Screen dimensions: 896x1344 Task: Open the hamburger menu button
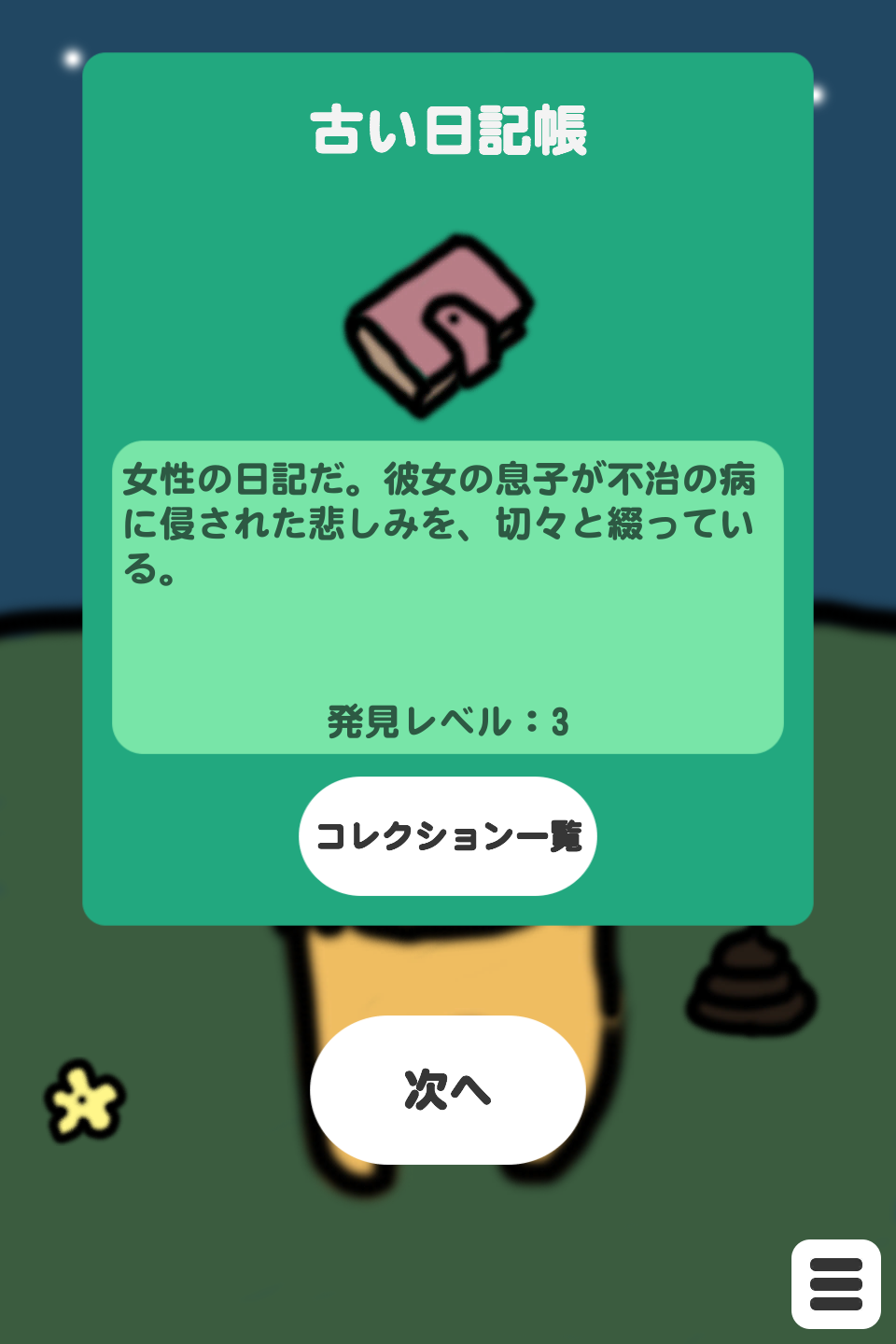coord(835,1283)
